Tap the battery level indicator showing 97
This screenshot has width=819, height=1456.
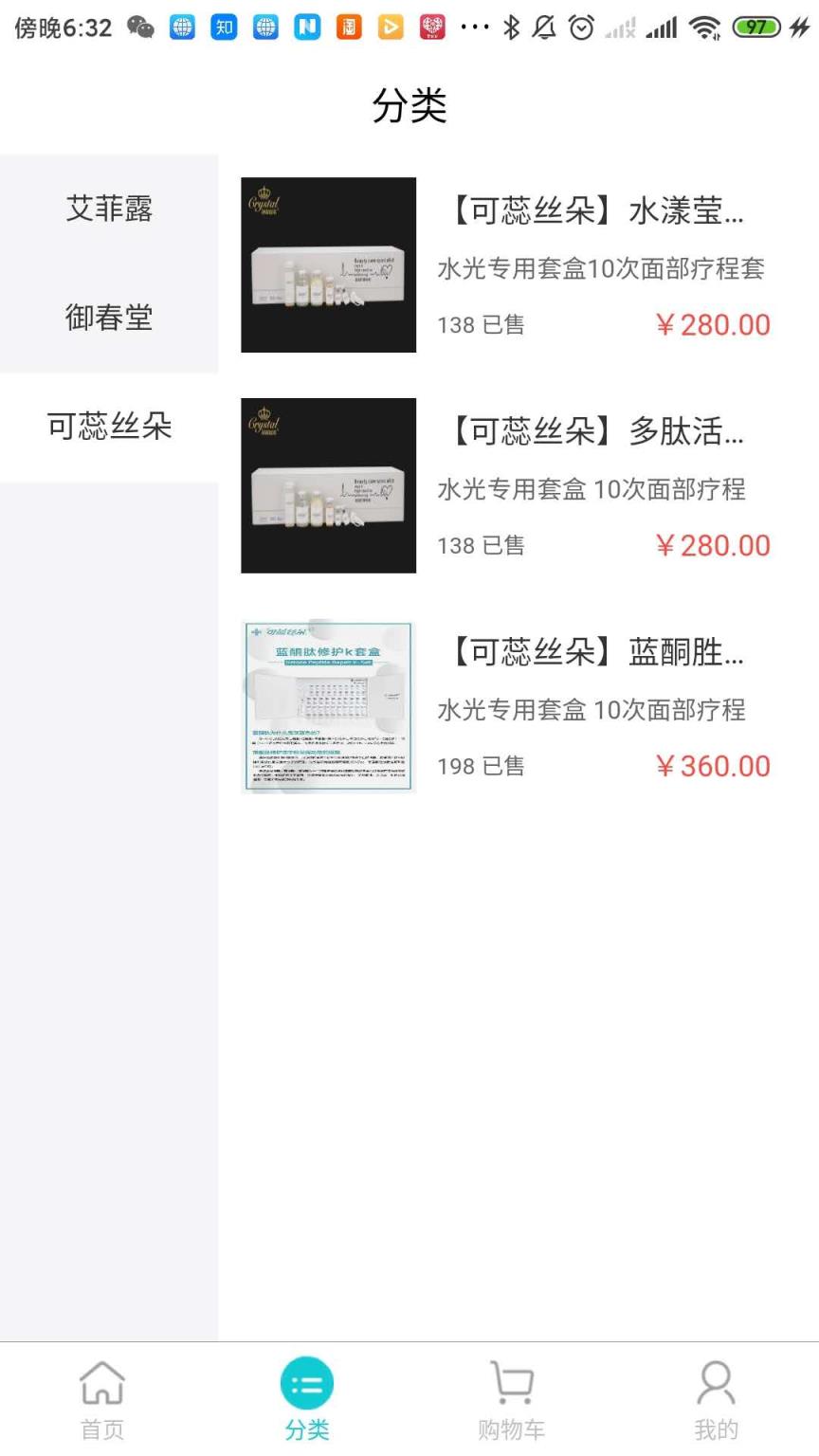click(755, 27)
